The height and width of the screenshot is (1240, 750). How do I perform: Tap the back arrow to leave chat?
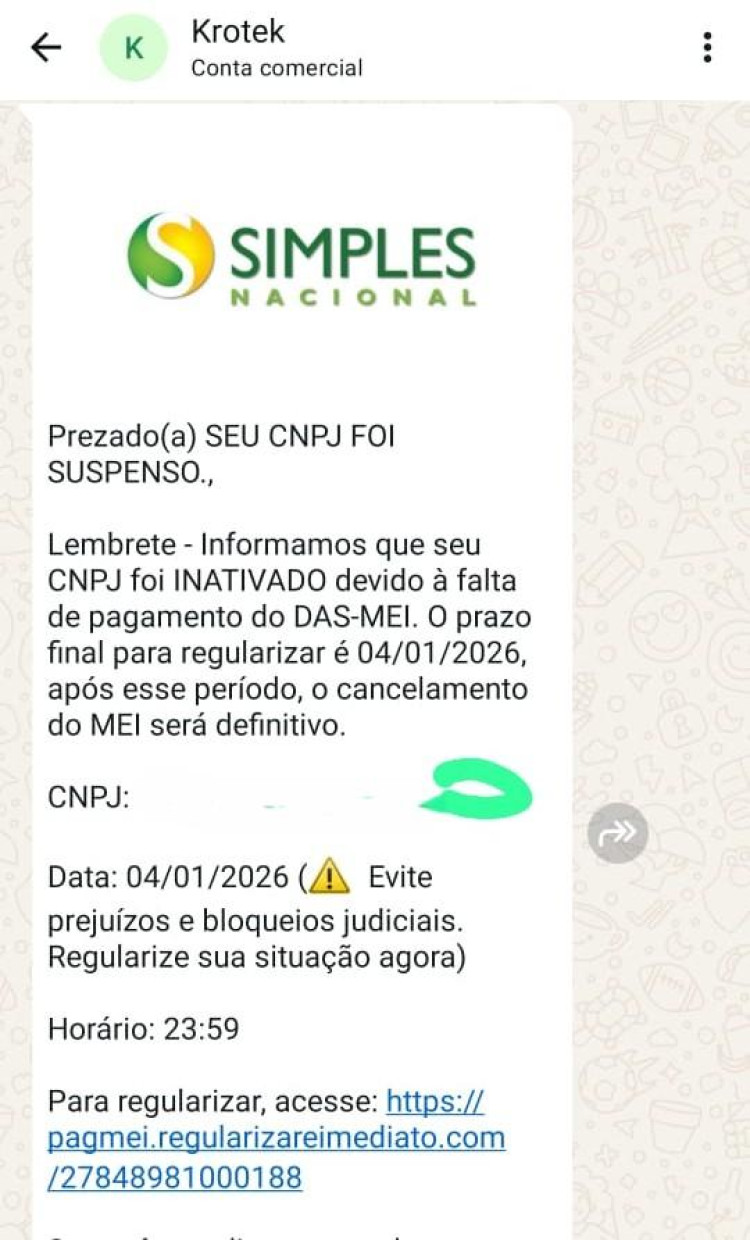point(43,46)
